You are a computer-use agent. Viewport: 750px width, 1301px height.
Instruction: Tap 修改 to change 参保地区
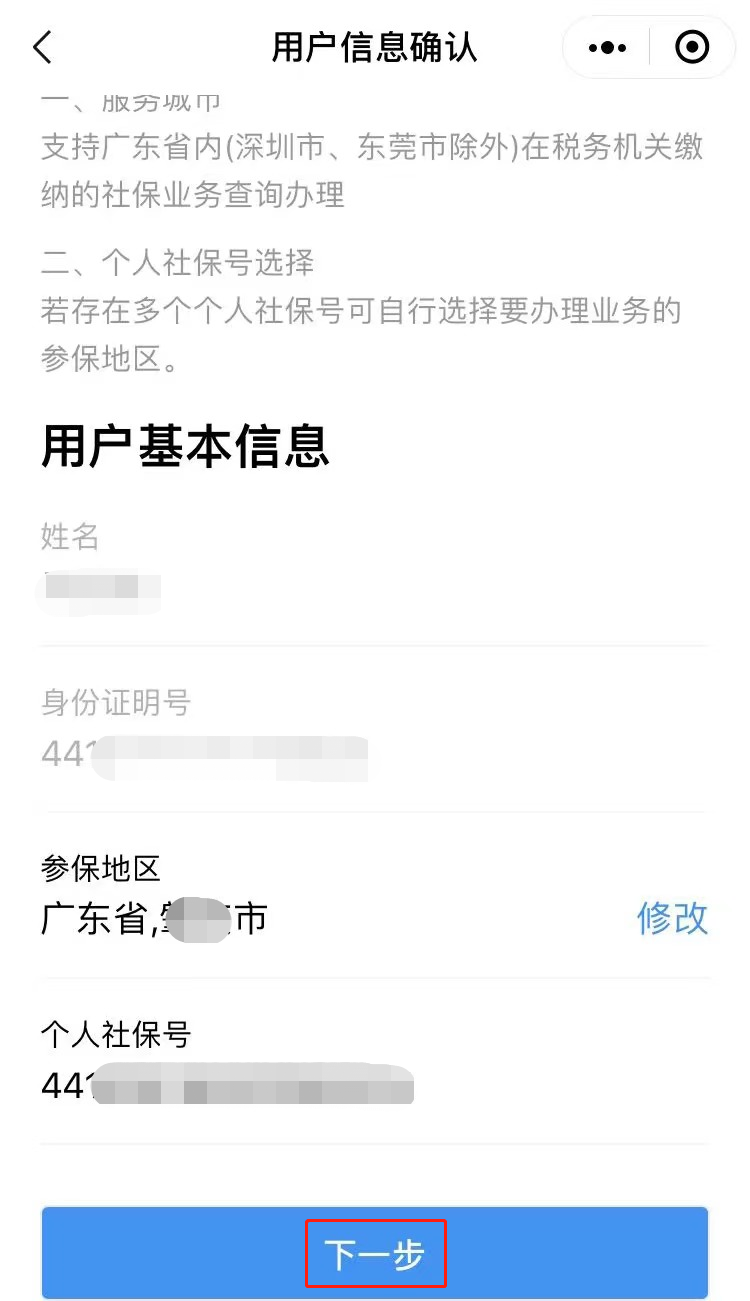coord(672,918)
